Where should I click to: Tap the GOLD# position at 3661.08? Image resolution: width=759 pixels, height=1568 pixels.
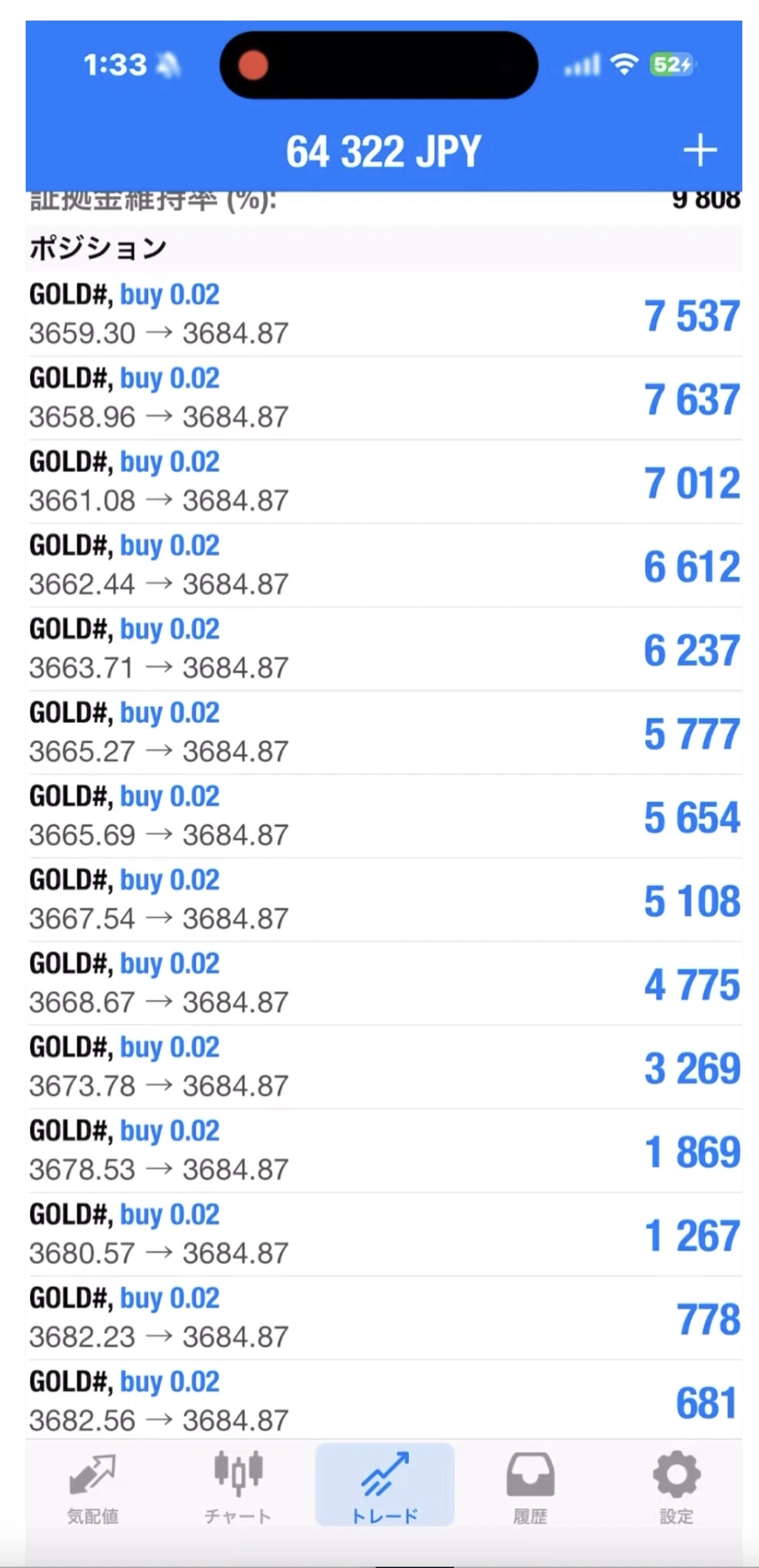pos(383,482)
